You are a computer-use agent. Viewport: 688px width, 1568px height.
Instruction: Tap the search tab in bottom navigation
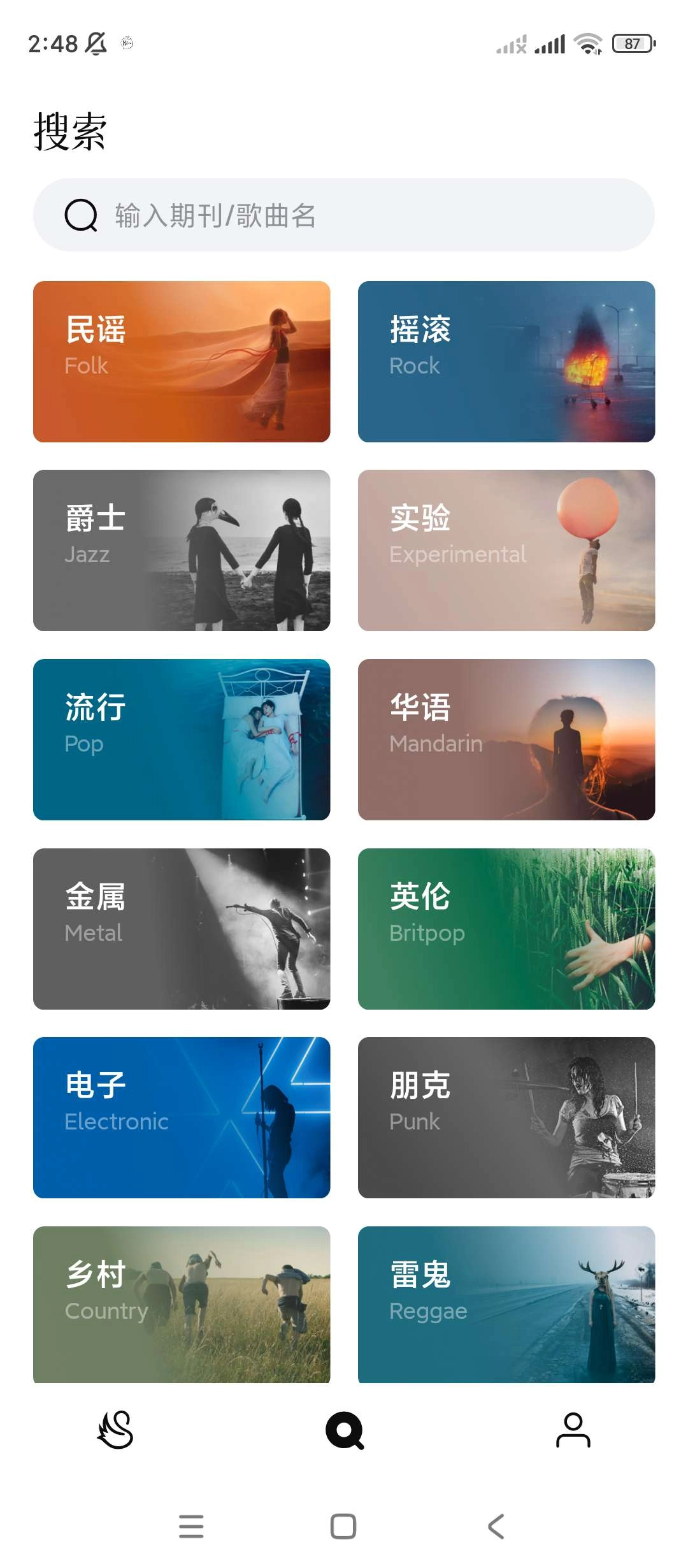(x=344, y=1430)
